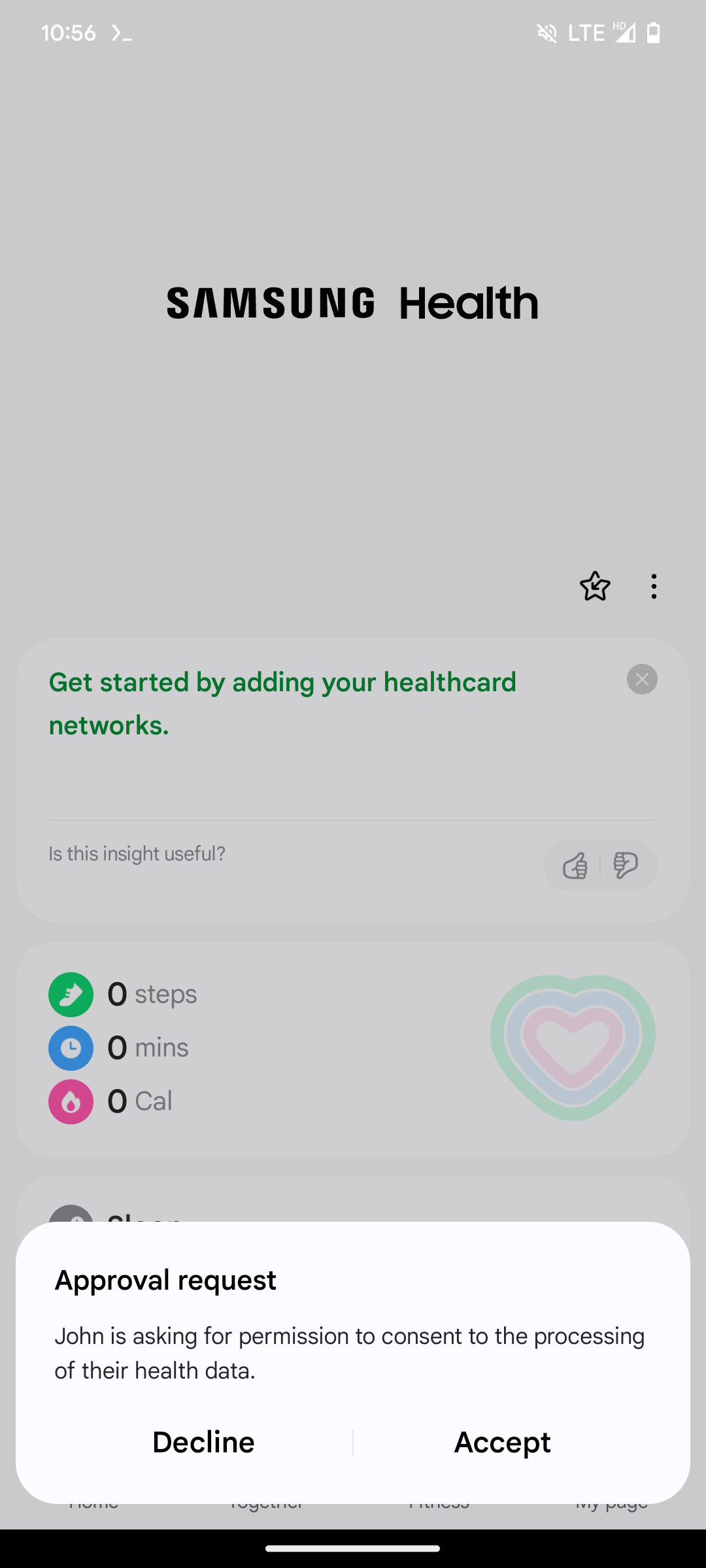Mark the insight as useful with thumbs up
The image size is (706, 1568).
pos(575,866)
